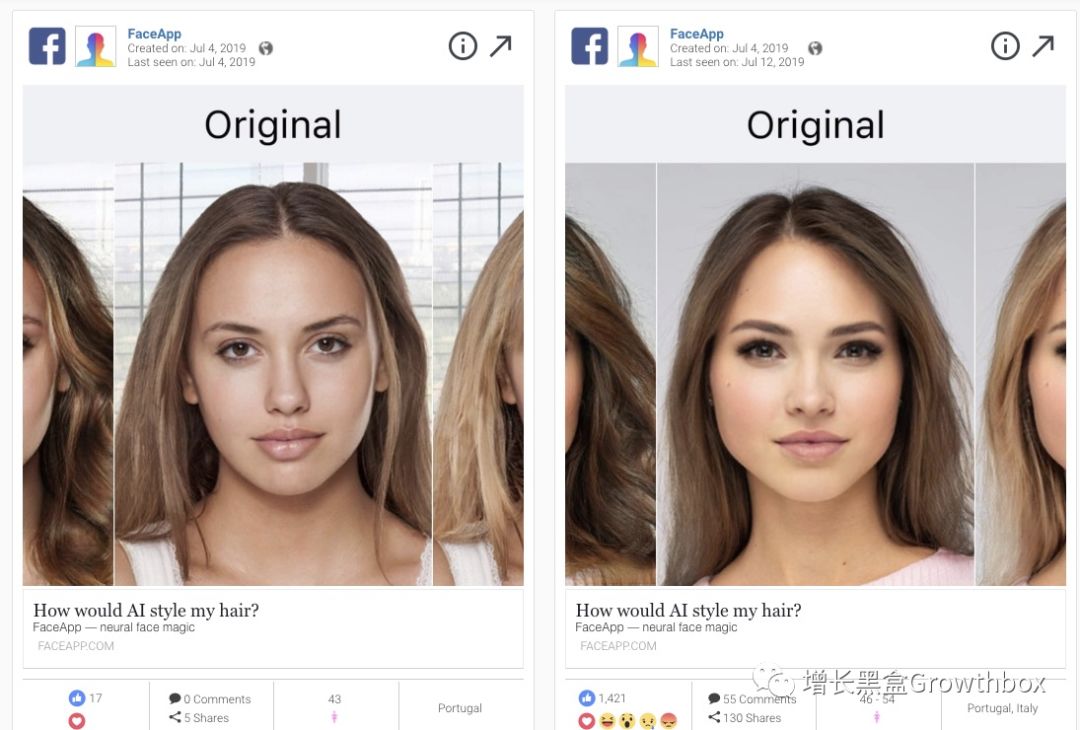Open the ad creative with 1,421 likes
Image resolution: width=1080 pixels, height=730 pixels.
[815, 372]
